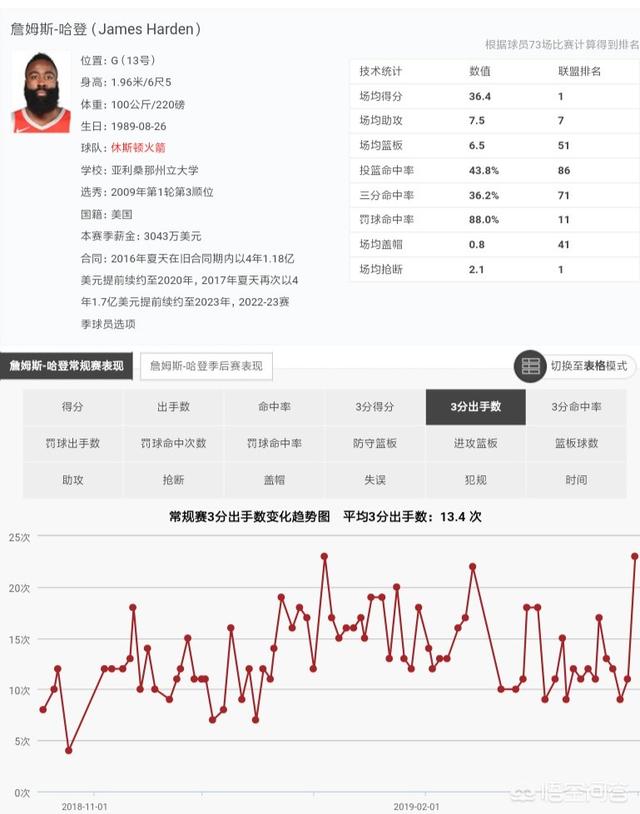The width and height of the screenshot is (640, 814).
Task: Select the 抢断 stat
Action: (x=173, y=480)
